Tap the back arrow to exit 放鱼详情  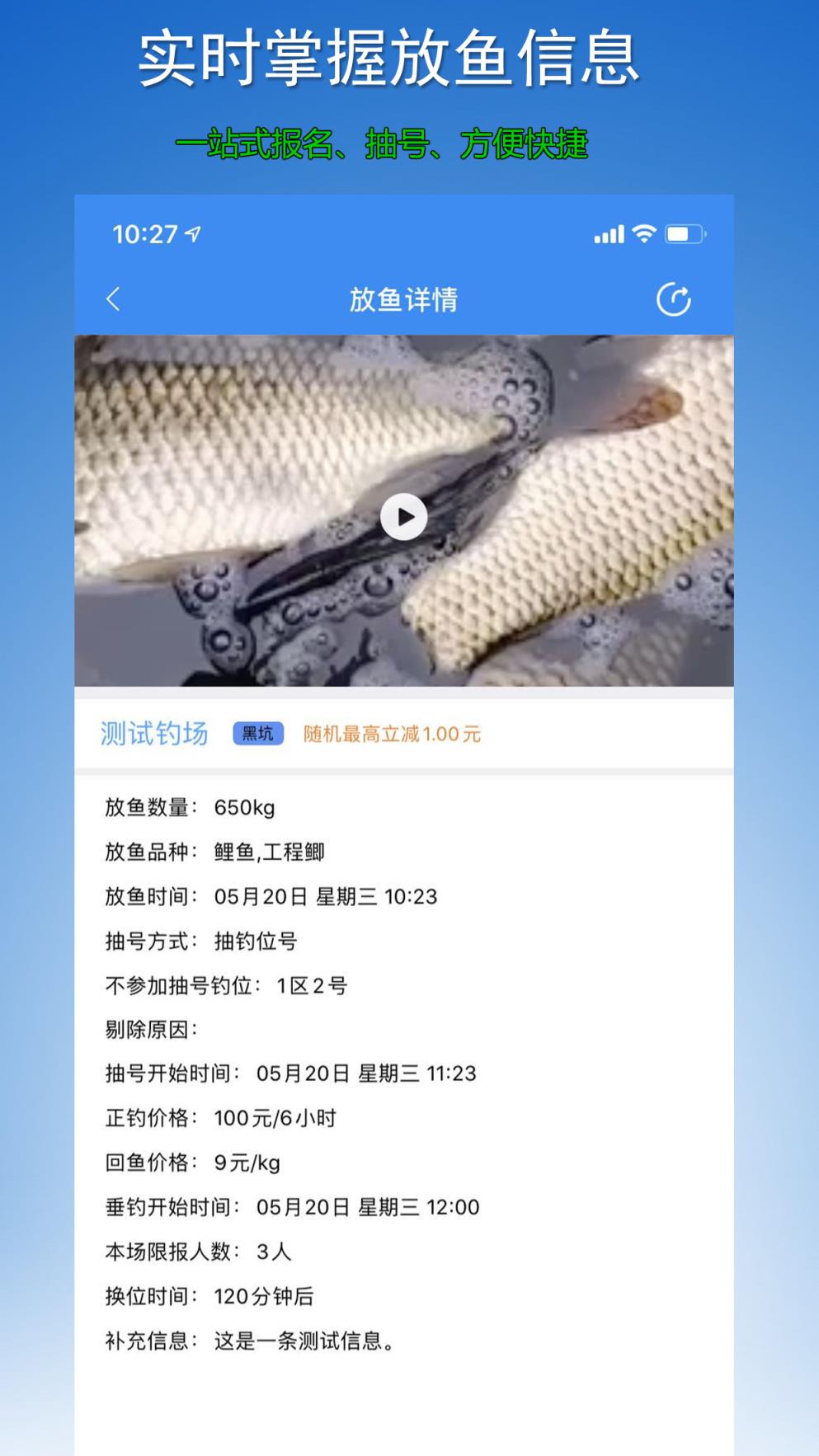click(x=115, y=298)
